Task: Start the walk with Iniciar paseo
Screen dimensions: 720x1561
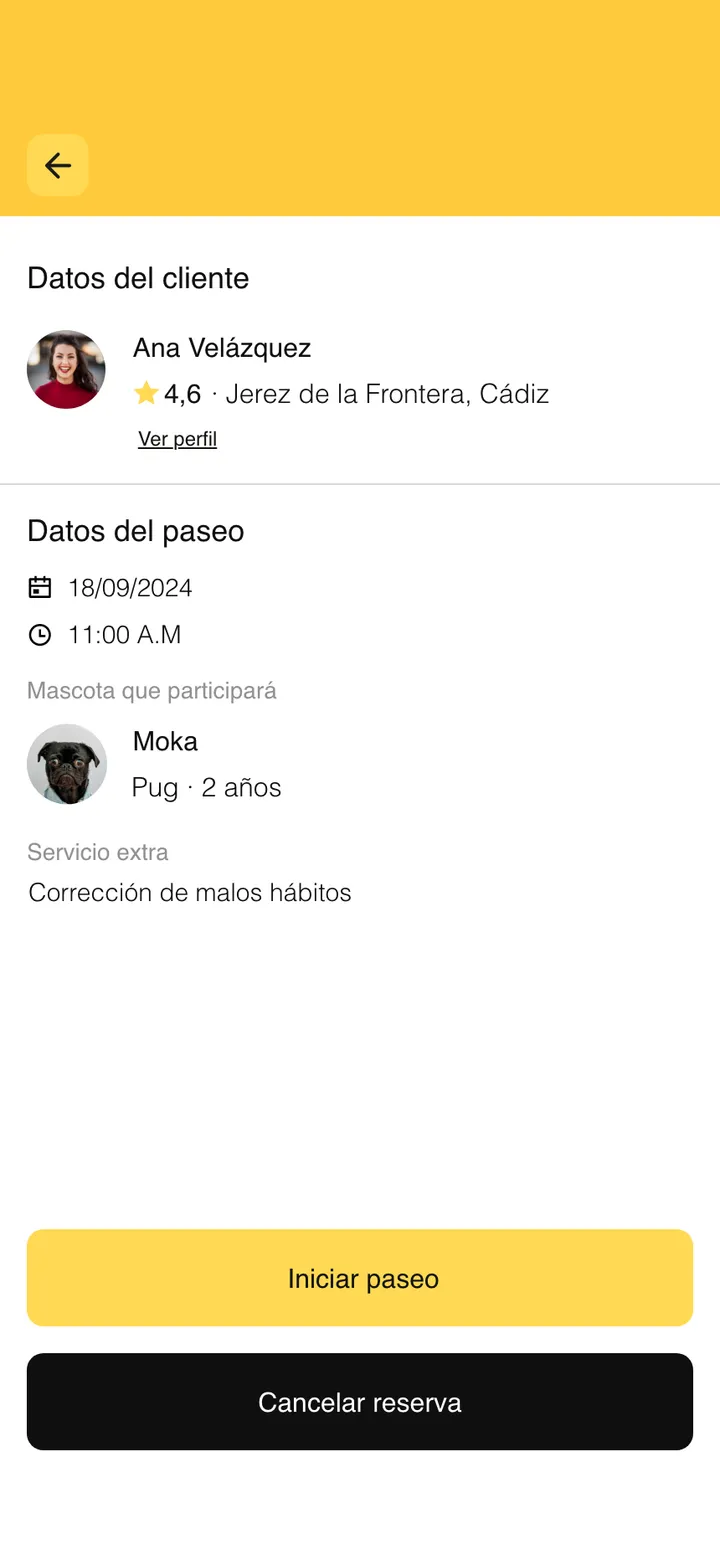Action: point(360,1278)
